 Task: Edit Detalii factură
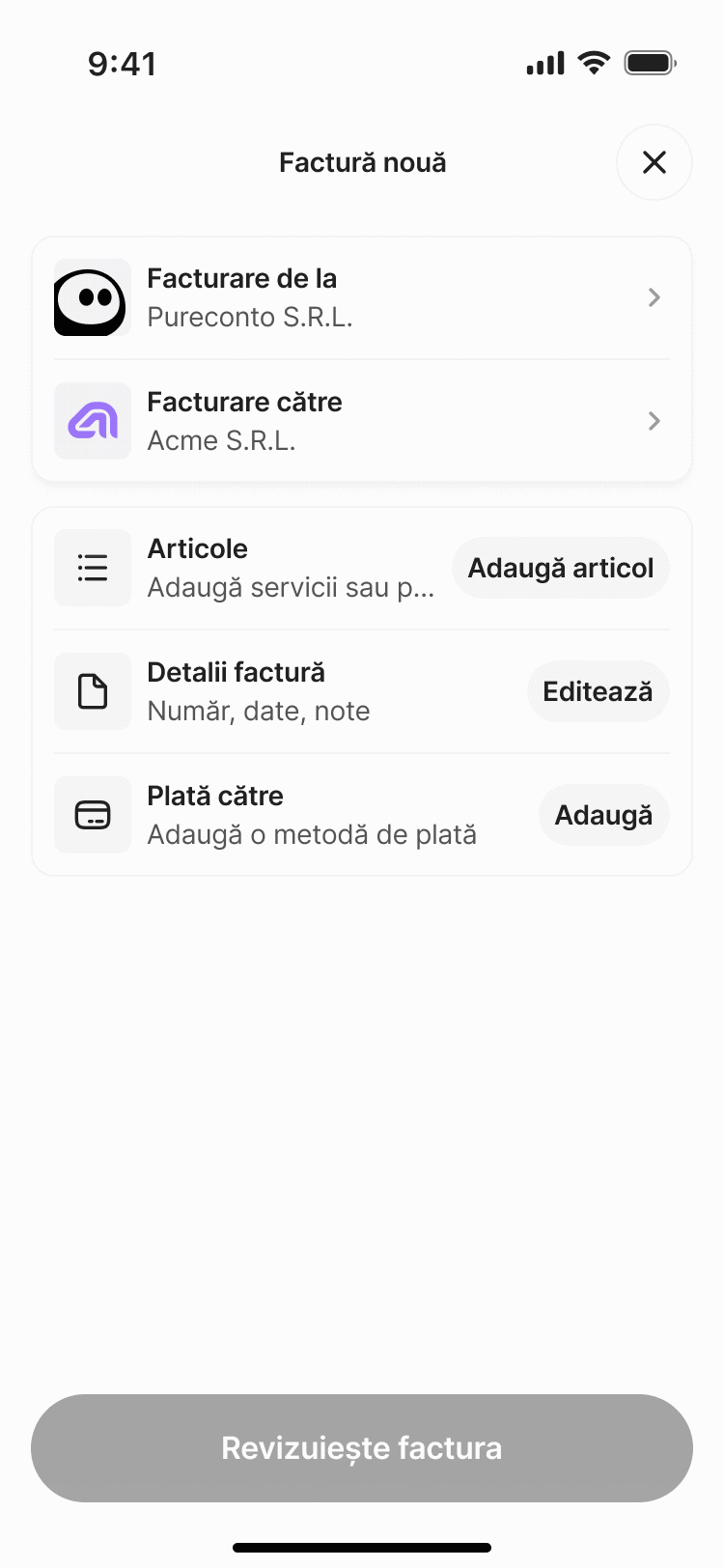tap(598, 691)
